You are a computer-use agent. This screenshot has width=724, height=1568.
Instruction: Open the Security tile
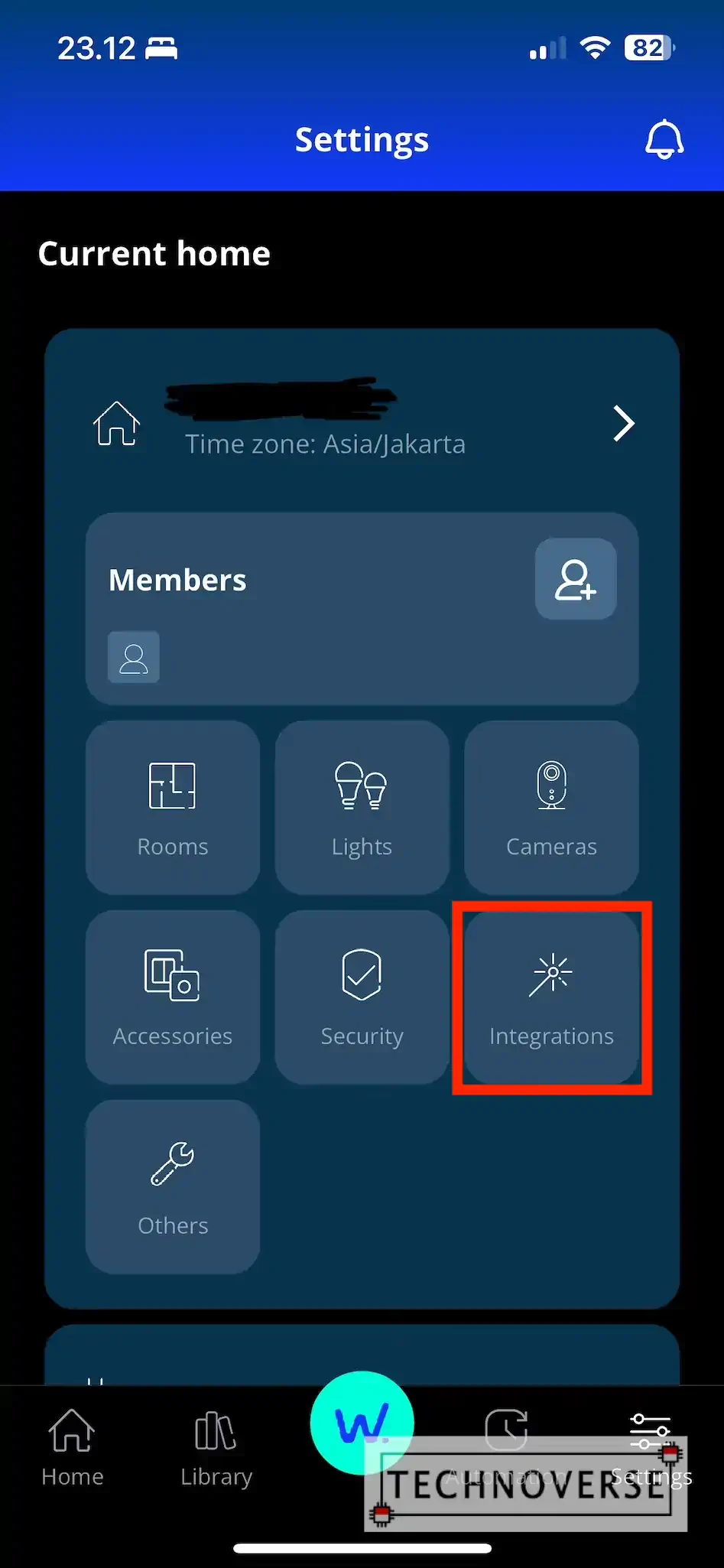point(362,997)
